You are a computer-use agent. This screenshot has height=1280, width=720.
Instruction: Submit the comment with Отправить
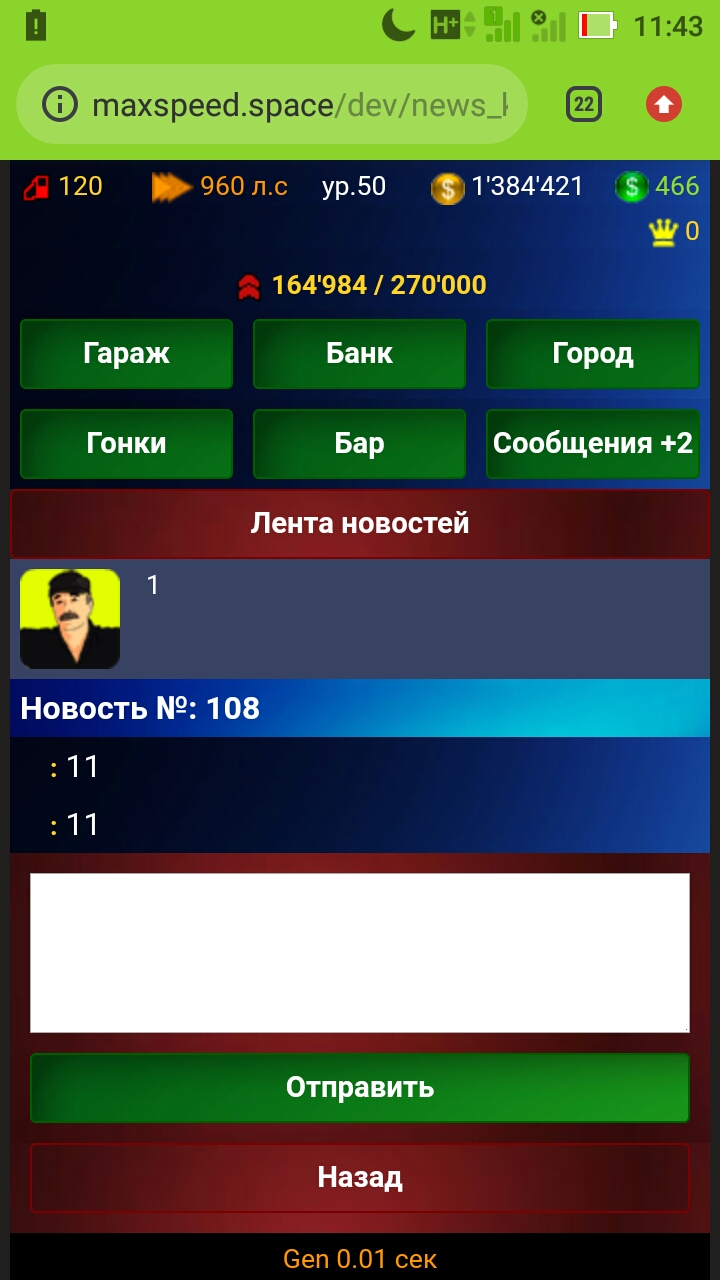pyautogui.click(x=359, y=1087)
